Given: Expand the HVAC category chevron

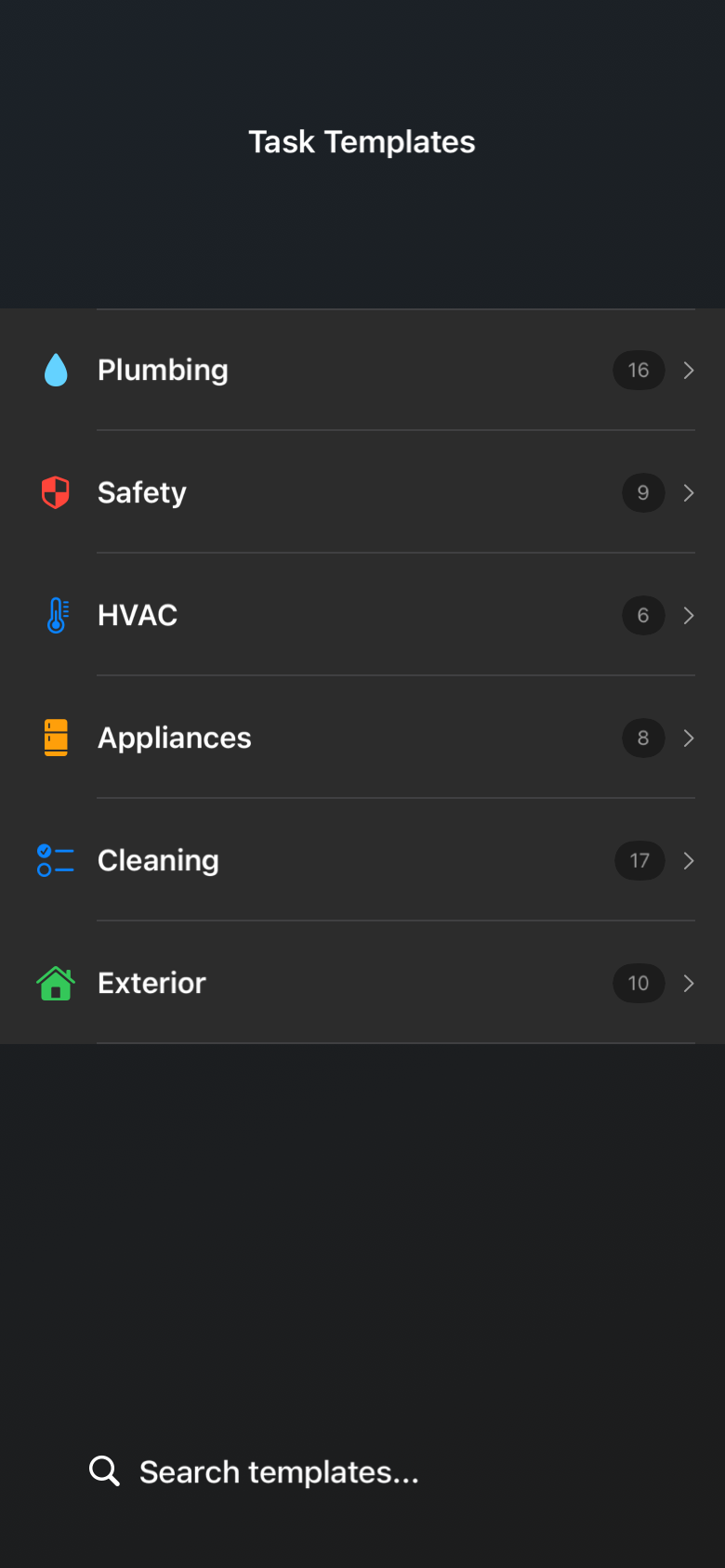Looking at the screenshot, I should point(689,615).
